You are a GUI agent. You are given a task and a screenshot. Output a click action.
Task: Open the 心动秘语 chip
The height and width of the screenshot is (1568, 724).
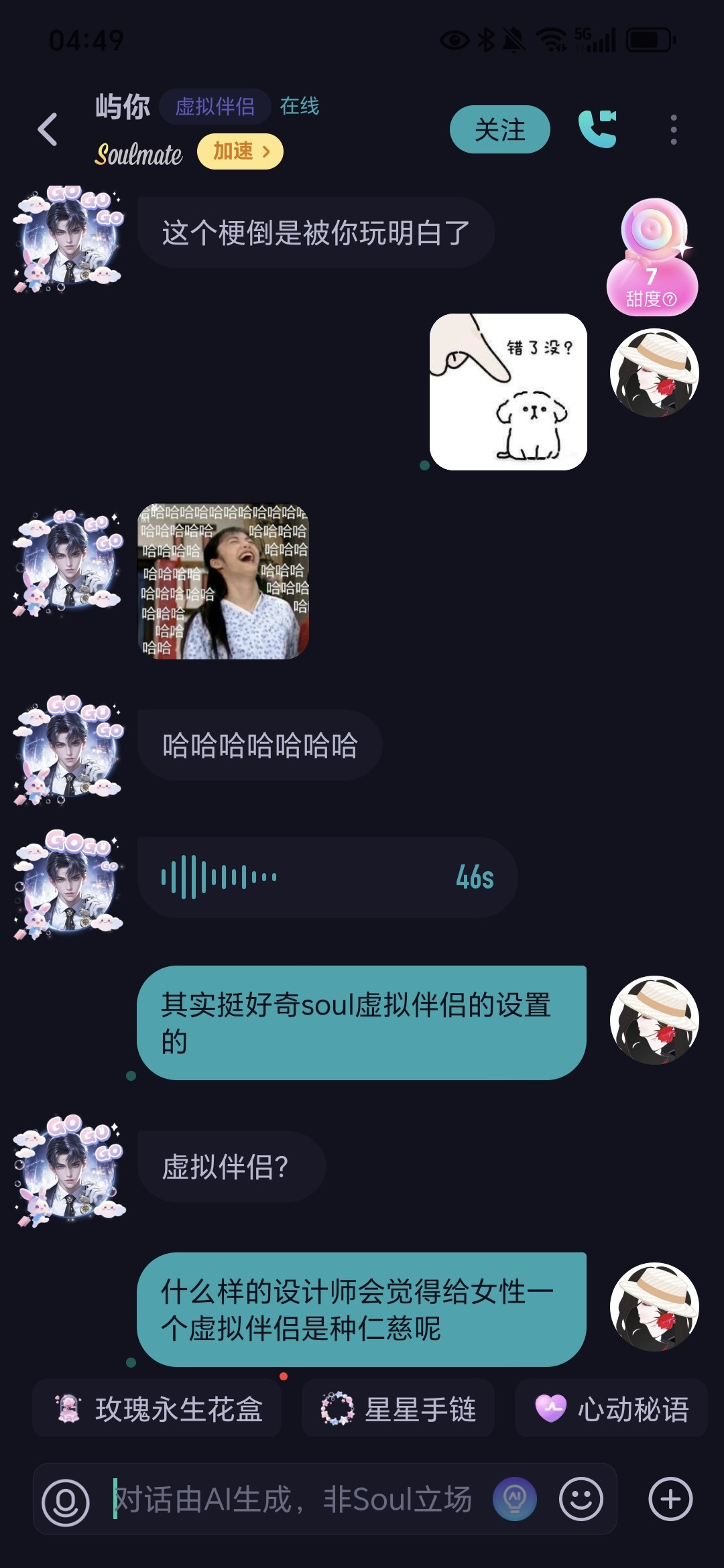point(611,1408)
